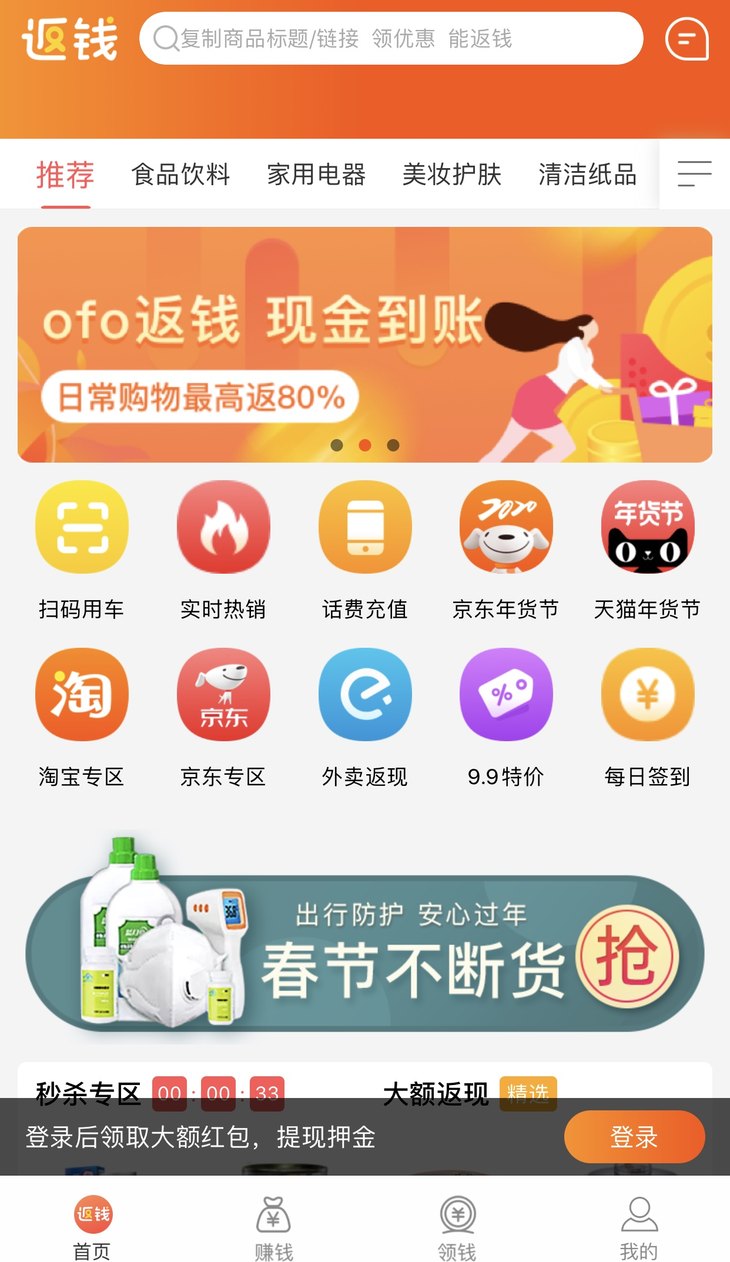Expand the full category list menu
The height and width of the screenshot is (1262, 730).
tap(694, 174)
